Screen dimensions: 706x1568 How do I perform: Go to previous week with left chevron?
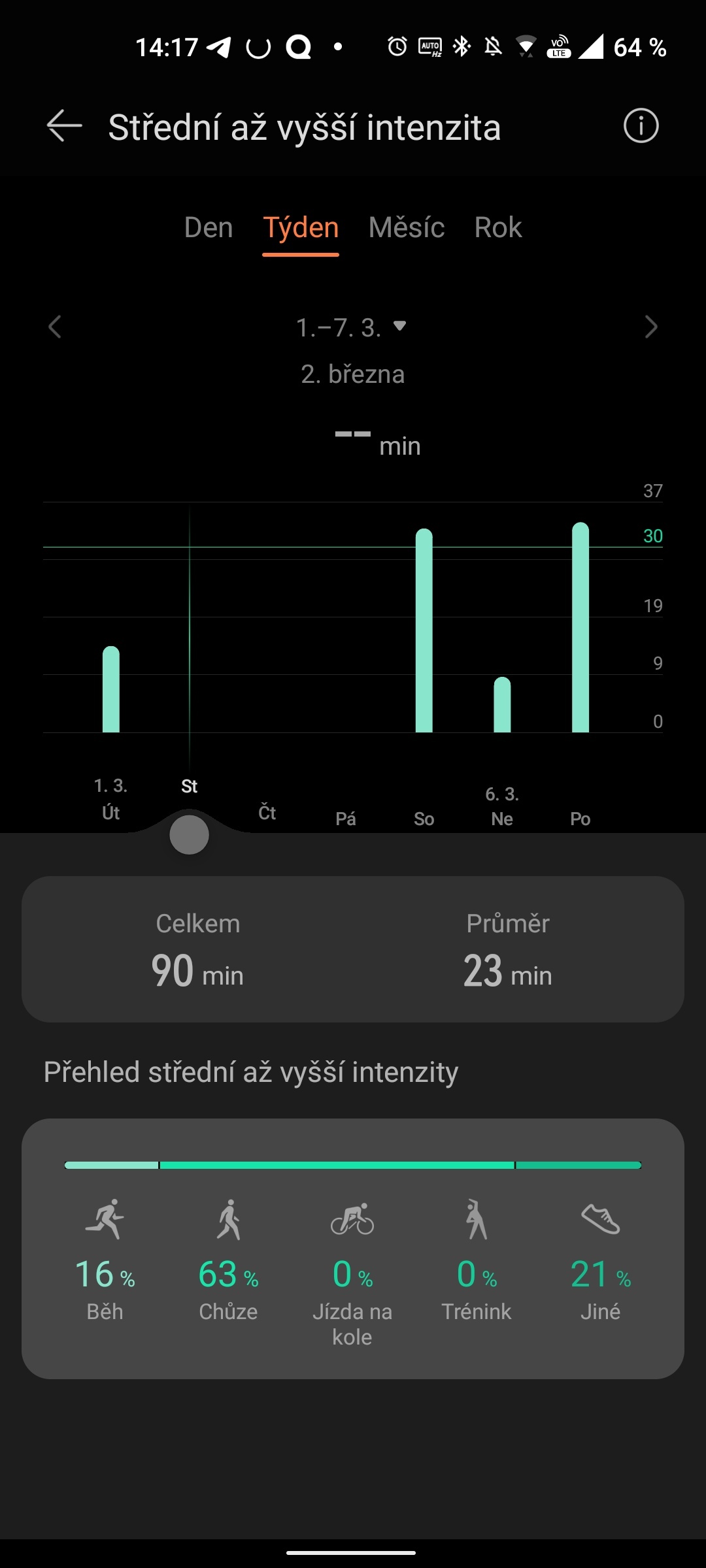55,328
